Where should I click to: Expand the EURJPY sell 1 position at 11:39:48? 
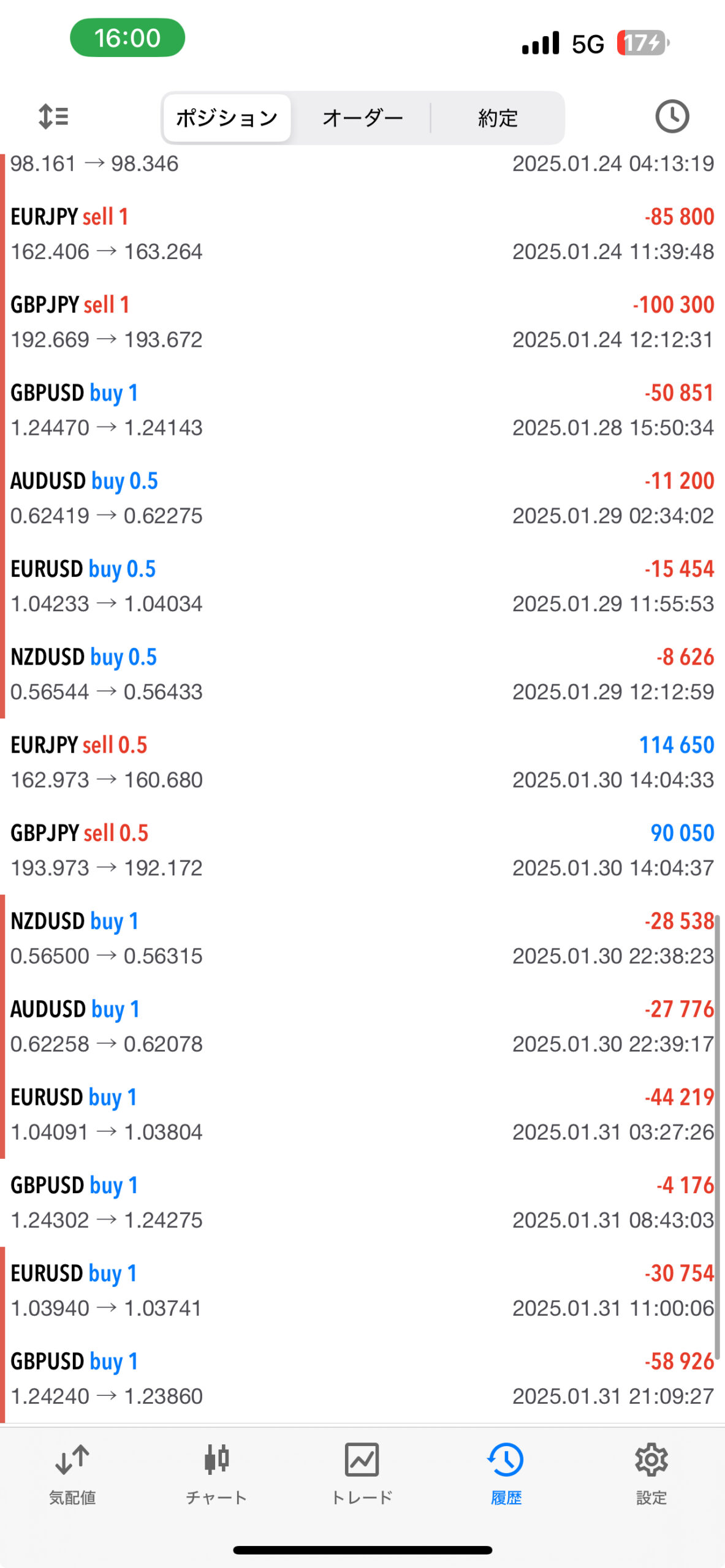362,234
